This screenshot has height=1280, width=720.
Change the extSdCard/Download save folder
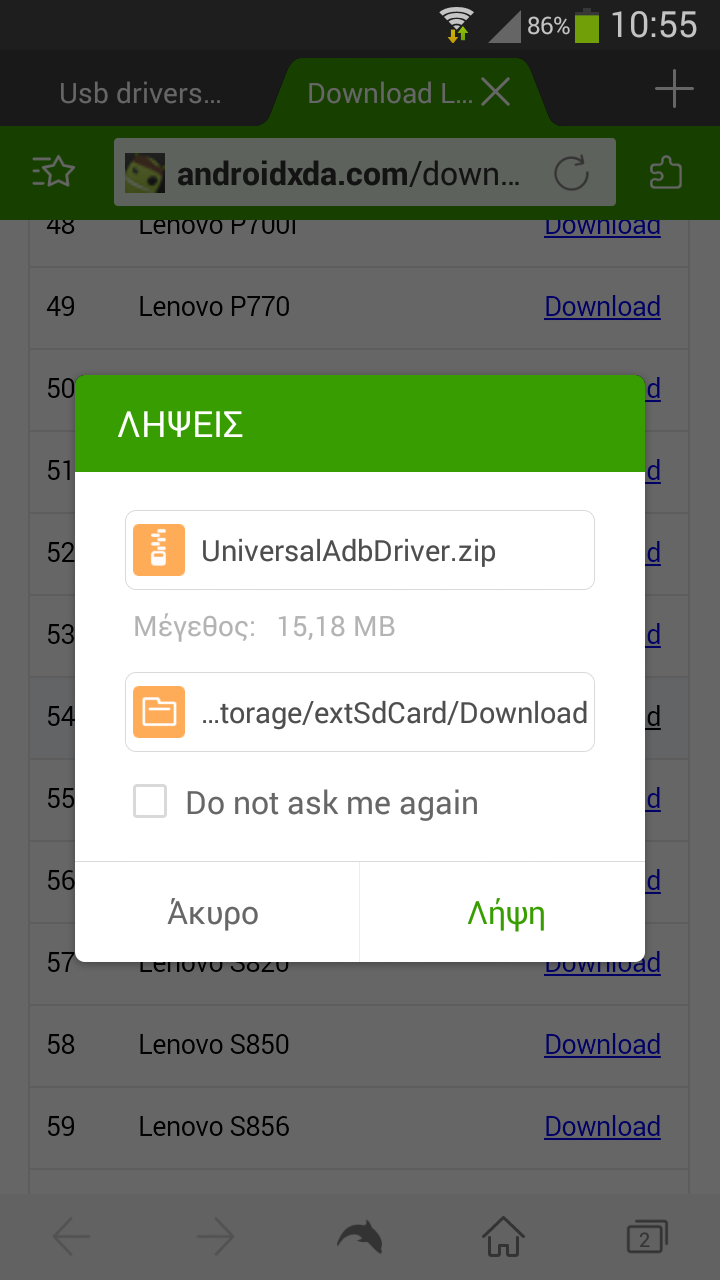pos(360,712)
